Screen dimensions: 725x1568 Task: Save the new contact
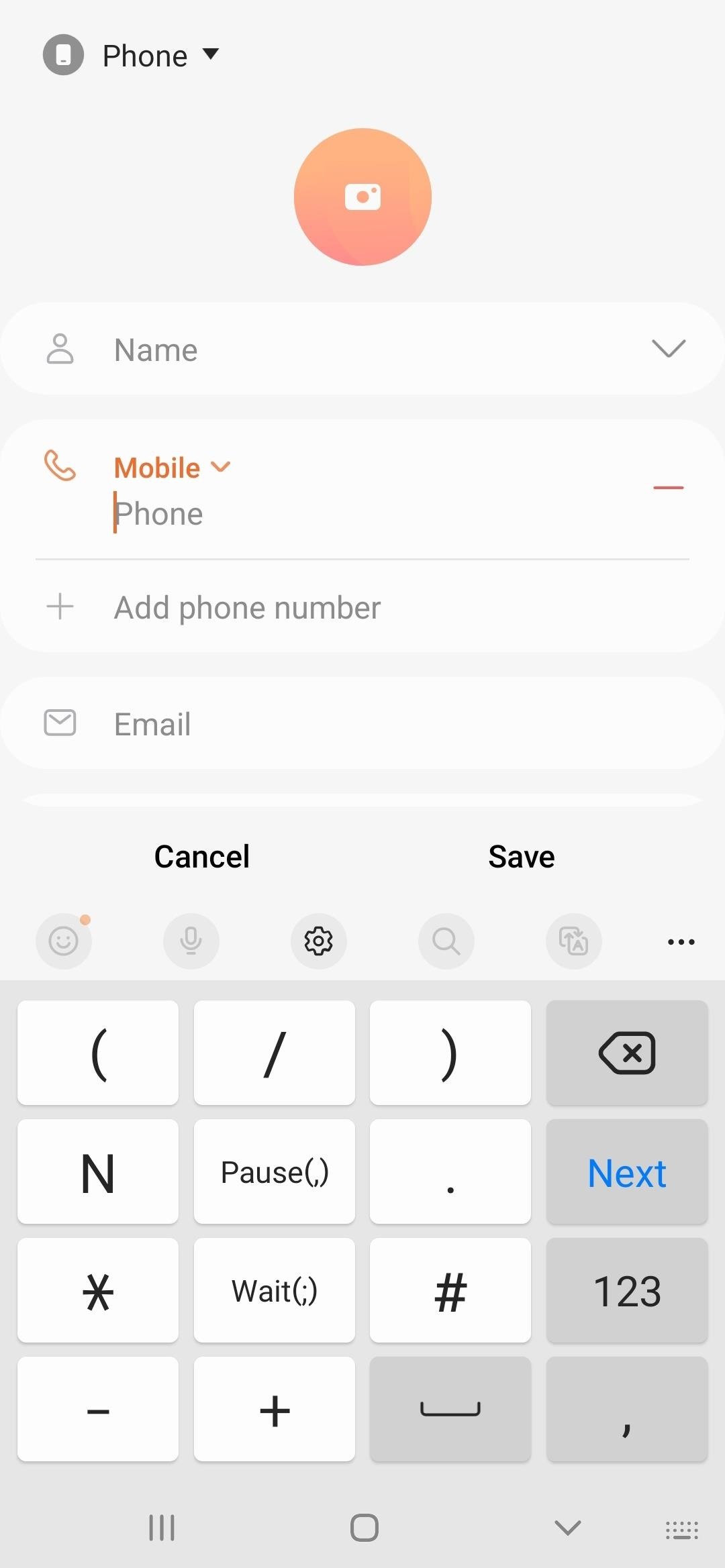point(522,857)
